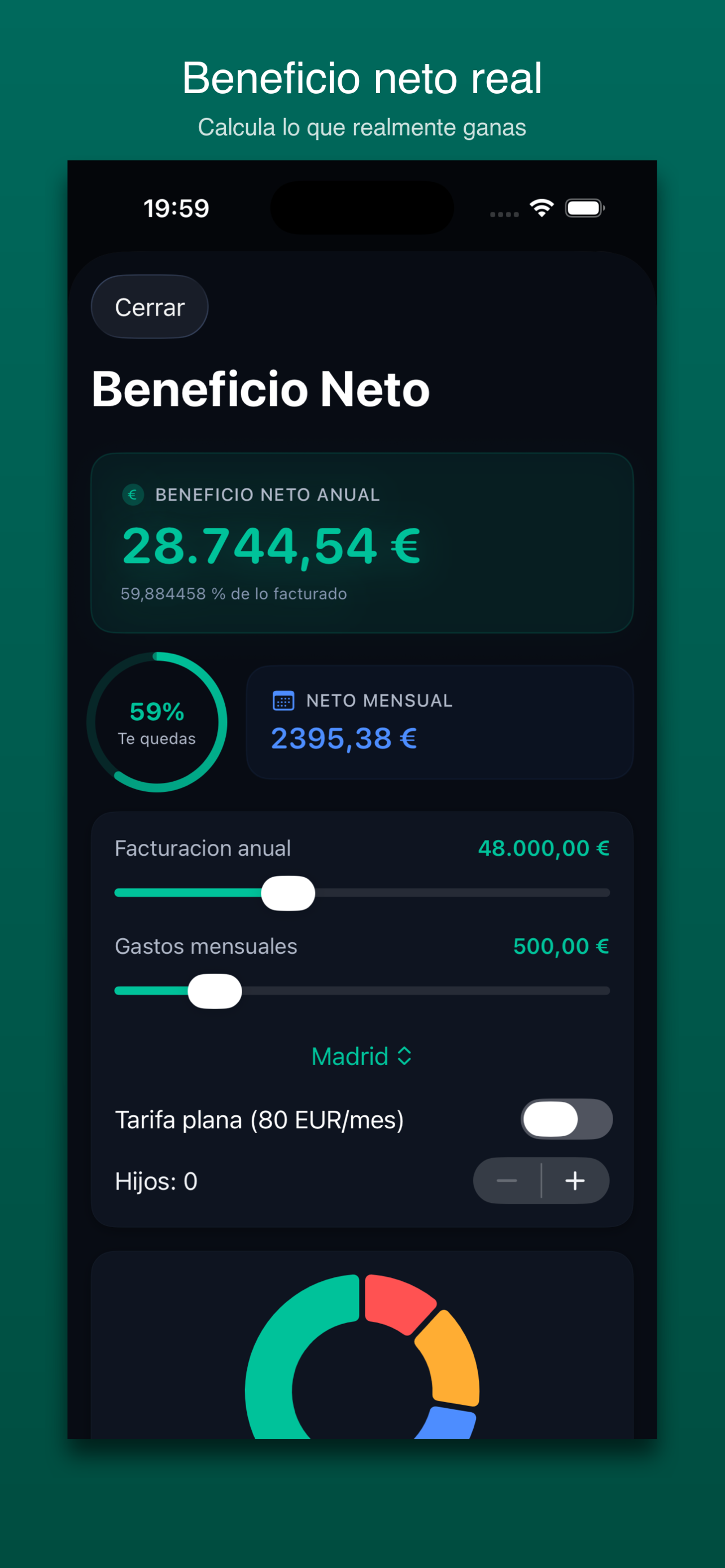The height and width of the screenshot is (1568, 725).
Task: Click the clock showing 19:59
Action: point(176,208)
